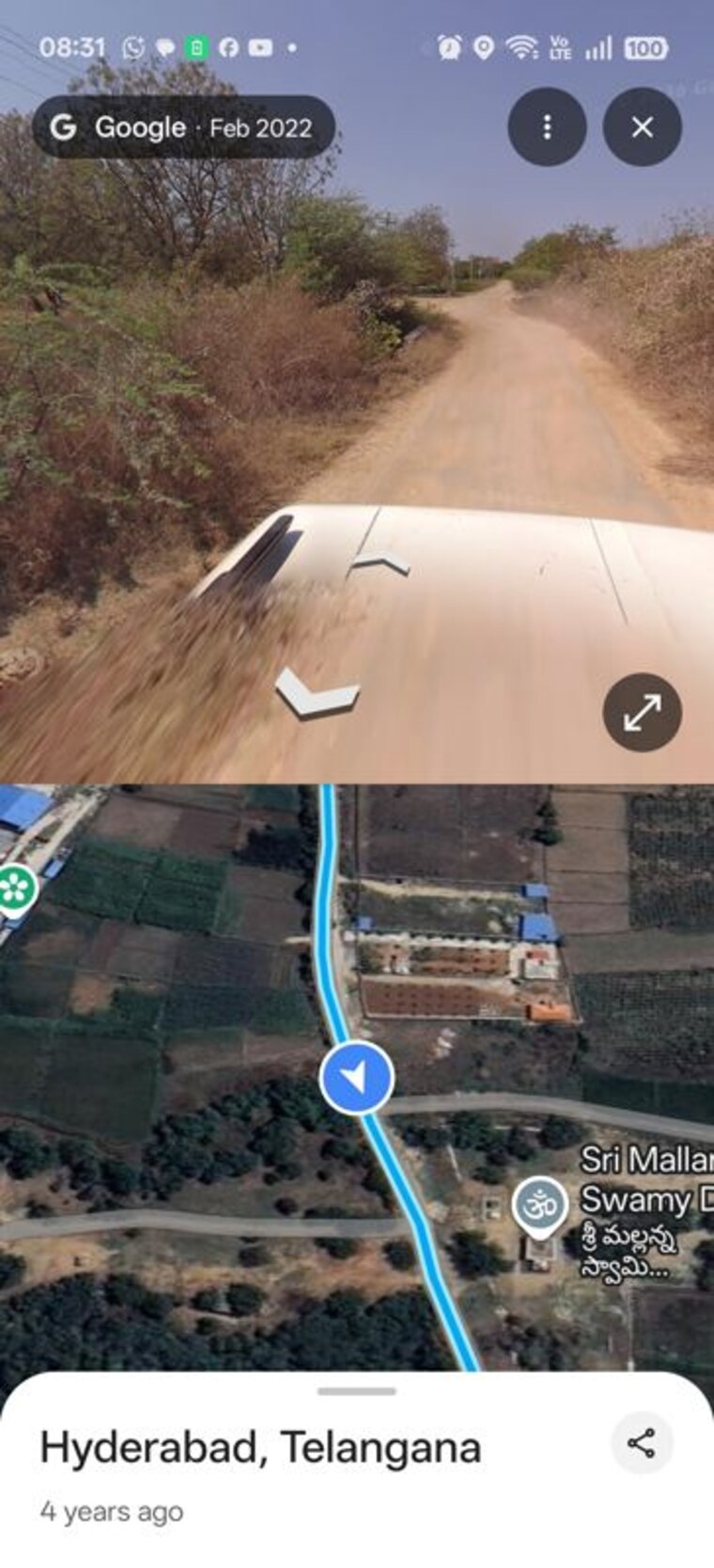This screenshot has width=714, height=1568.
Task: Open the Google Feb 2022 imagery chip
Action: (184, 127)
